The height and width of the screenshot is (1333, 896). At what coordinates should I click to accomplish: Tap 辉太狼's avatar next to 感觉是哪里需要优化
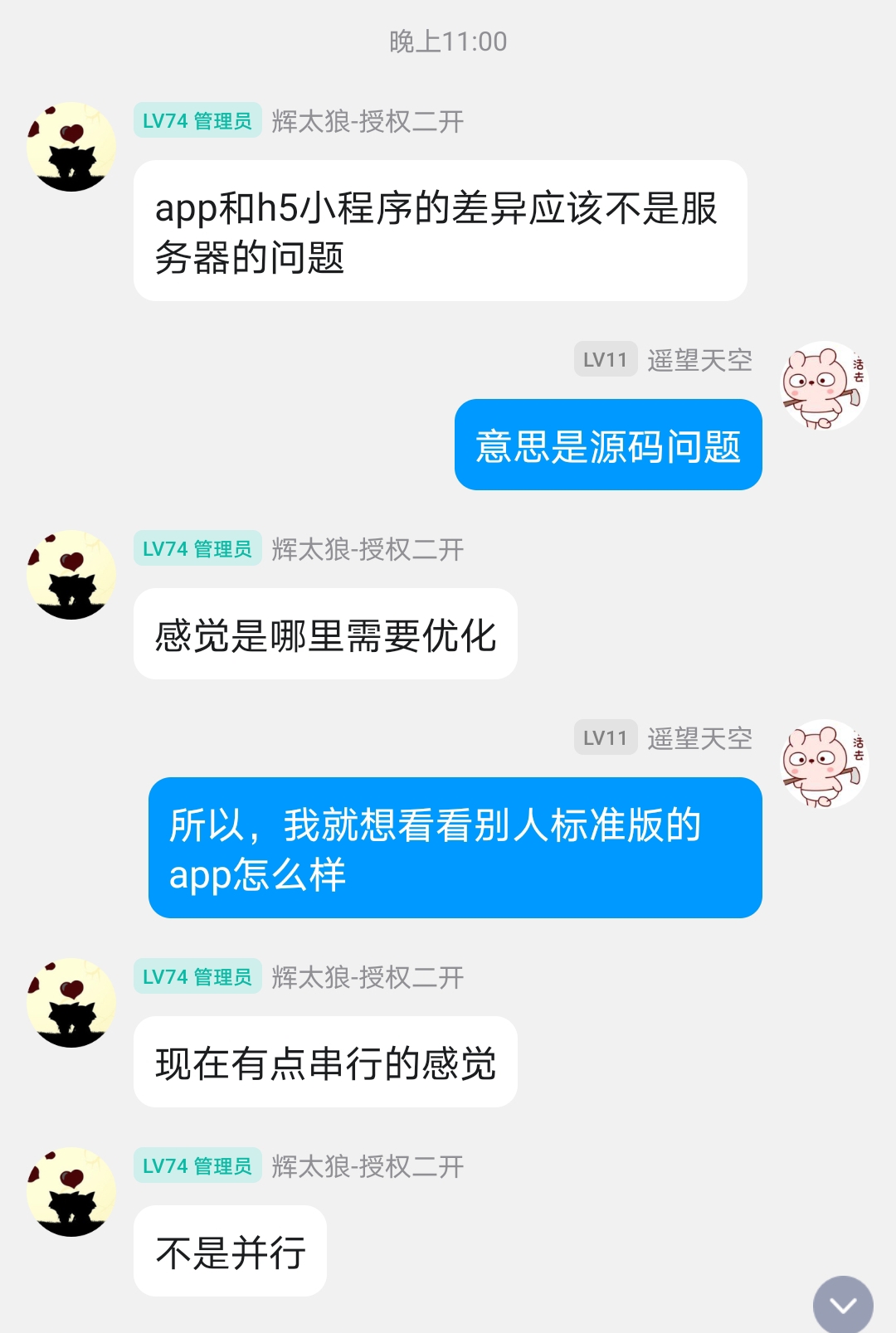point(71,575)
